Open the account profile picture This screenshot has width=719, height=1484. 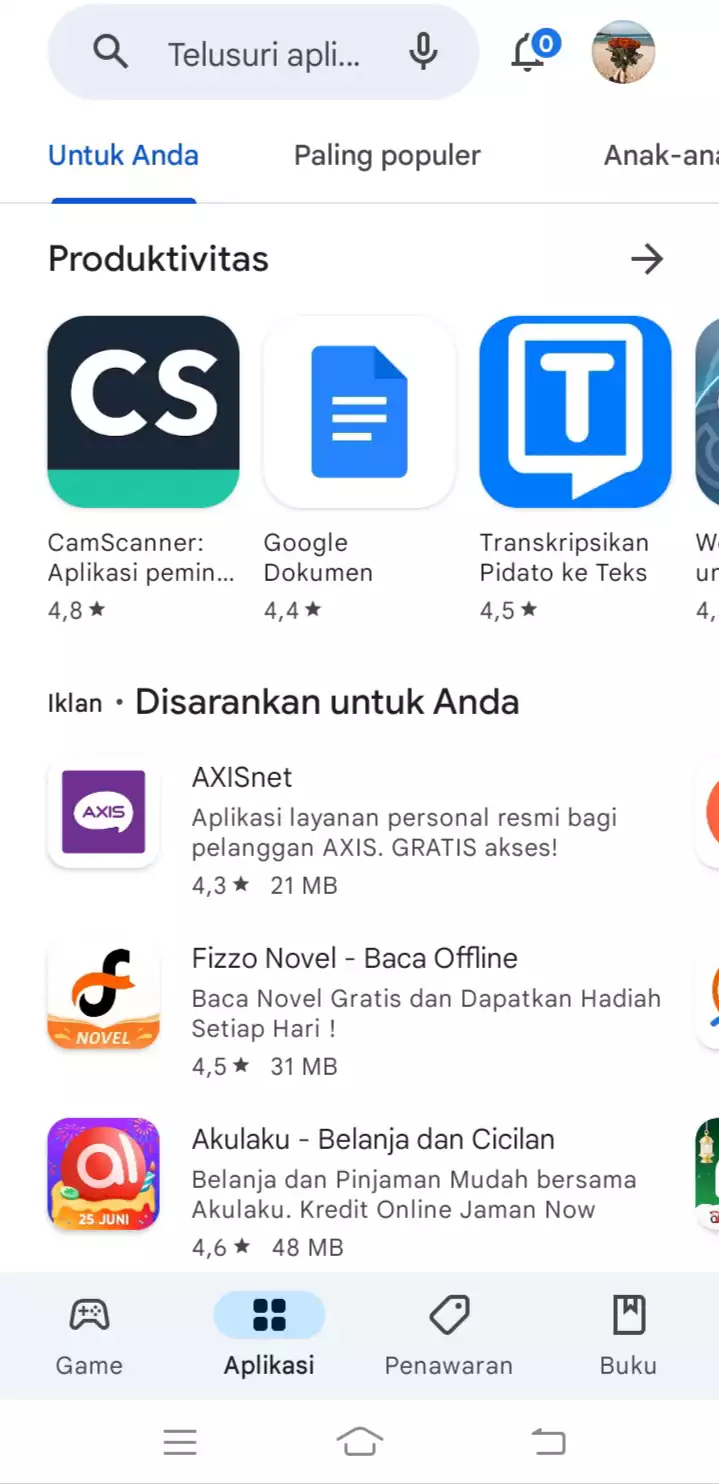click(624, 52)
